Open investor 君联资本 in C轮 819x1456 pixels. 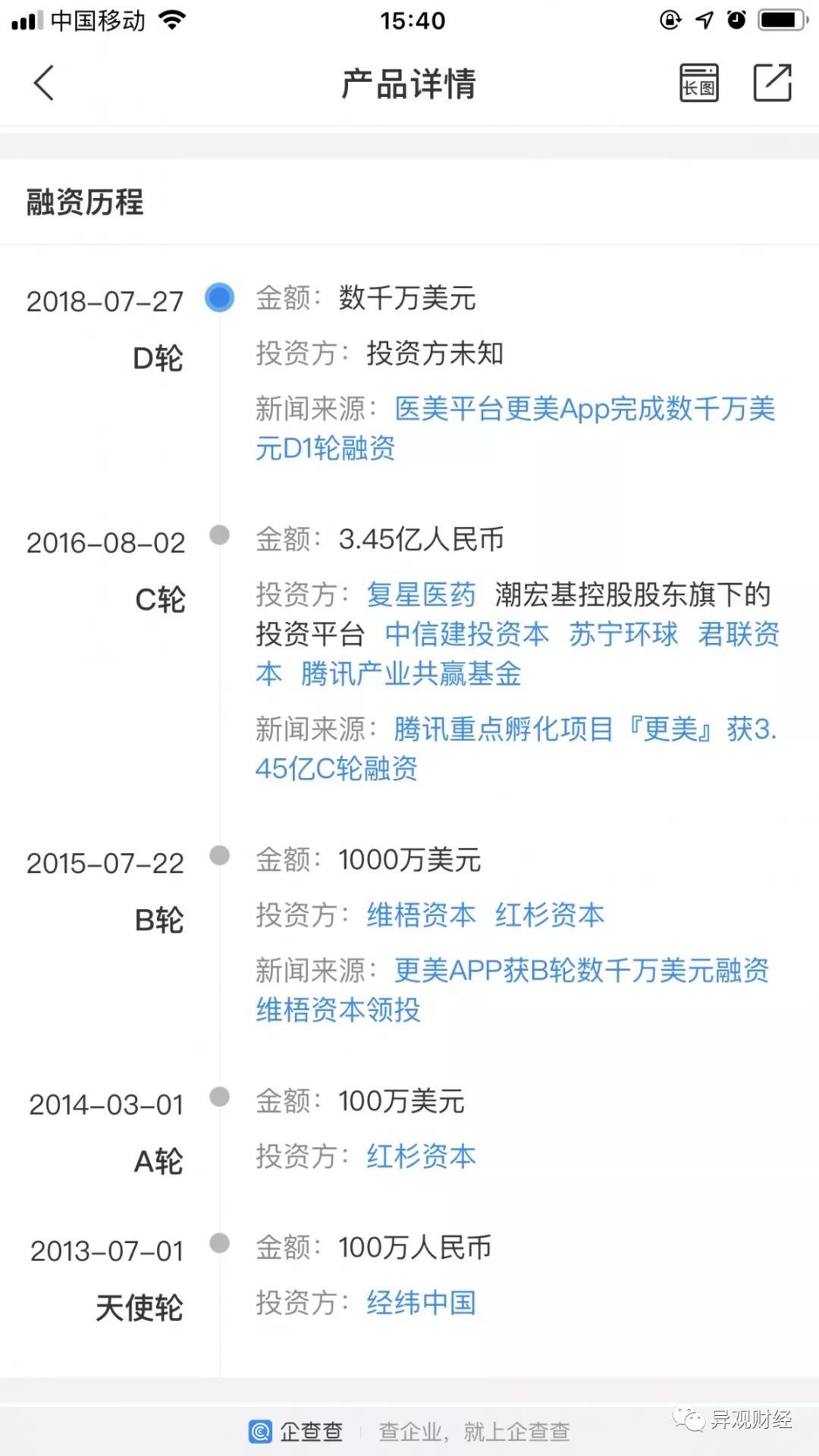tap(738, 635)
